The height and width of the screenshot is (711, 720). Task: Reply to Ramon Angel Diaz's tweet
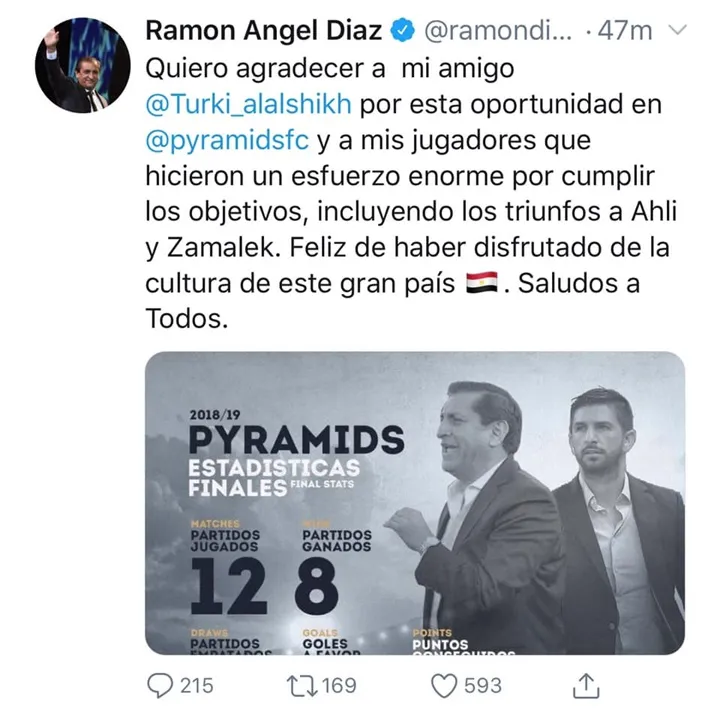(161, 686)
